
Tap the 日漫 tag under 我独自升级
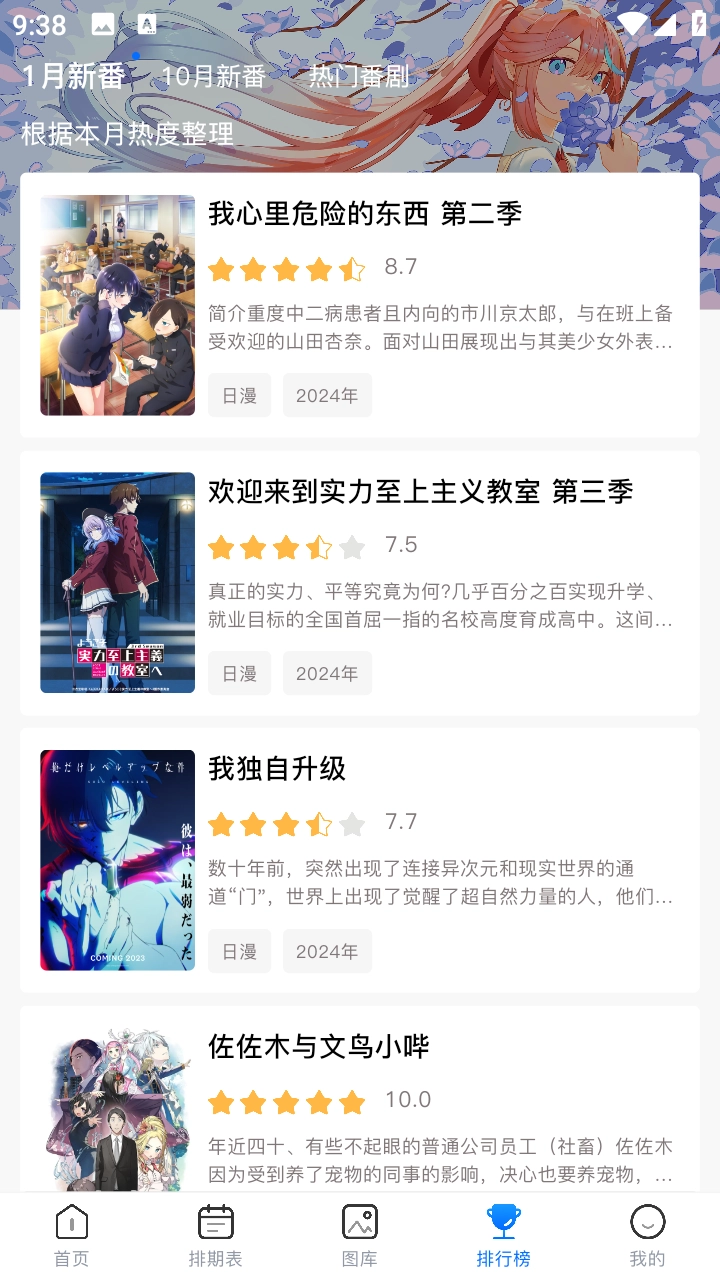tap(239, 951)
